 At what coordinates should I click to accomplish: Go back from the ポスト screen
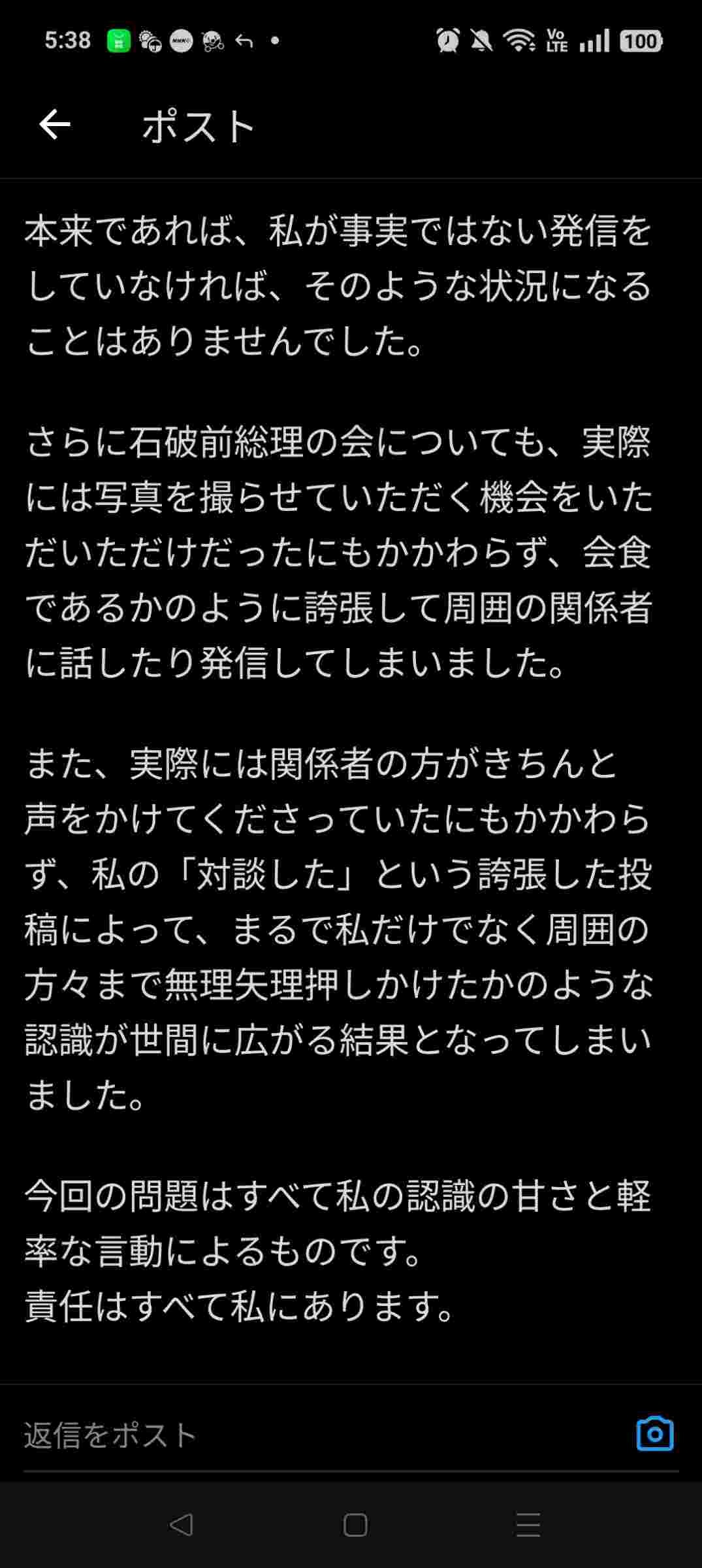tap(55, 125)
